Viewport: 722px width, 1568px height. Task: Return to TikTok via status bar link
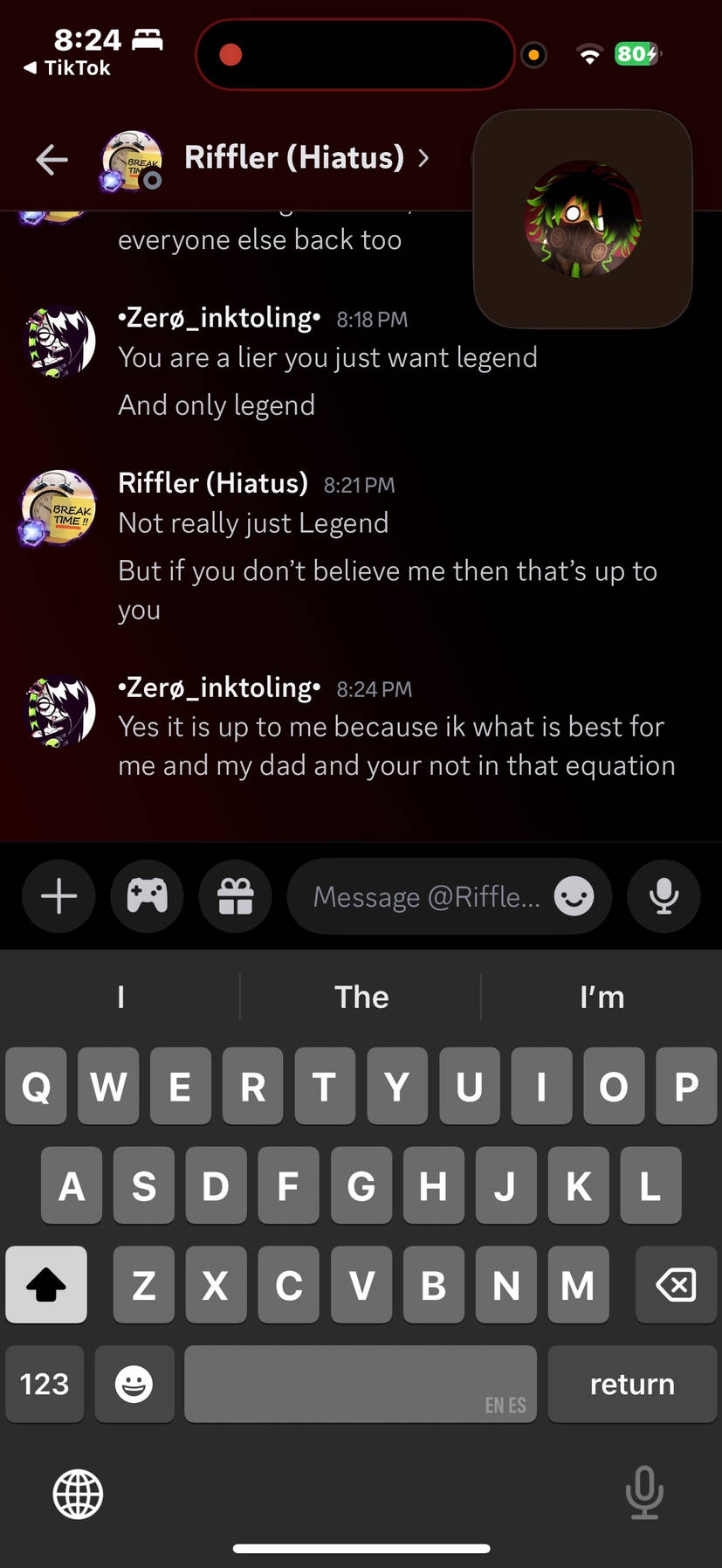(x=67, y=68)
